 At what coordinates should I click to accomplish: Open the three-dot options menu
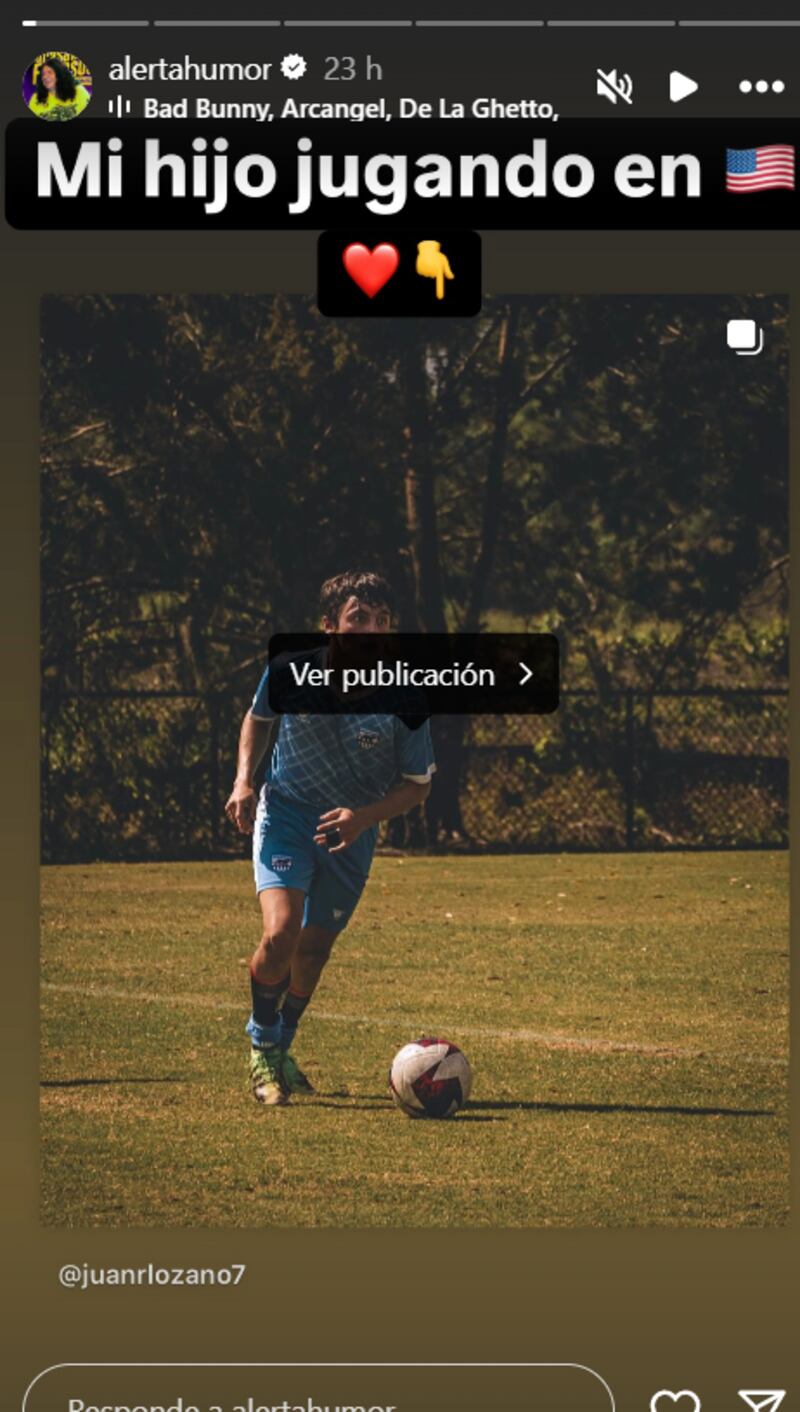point(761,87)
